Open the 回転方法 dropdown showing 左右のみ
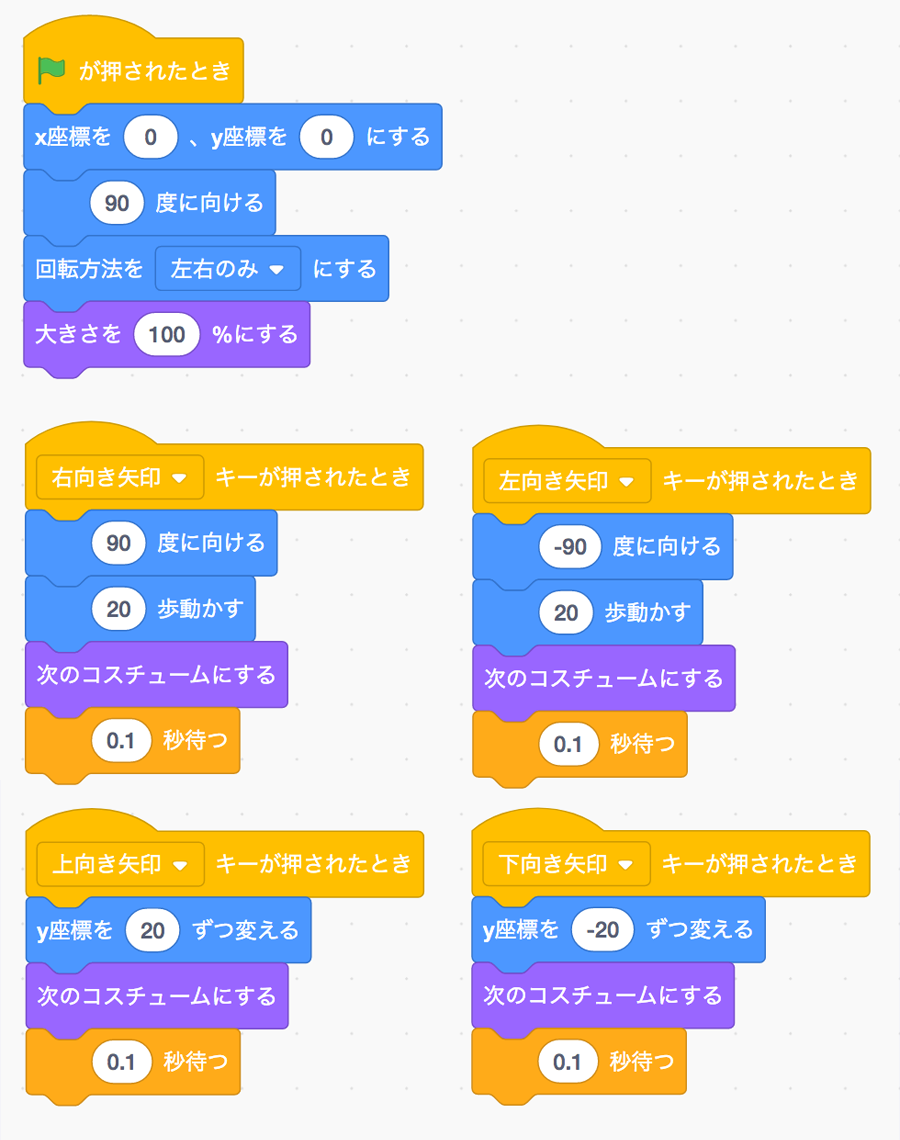 227,269
